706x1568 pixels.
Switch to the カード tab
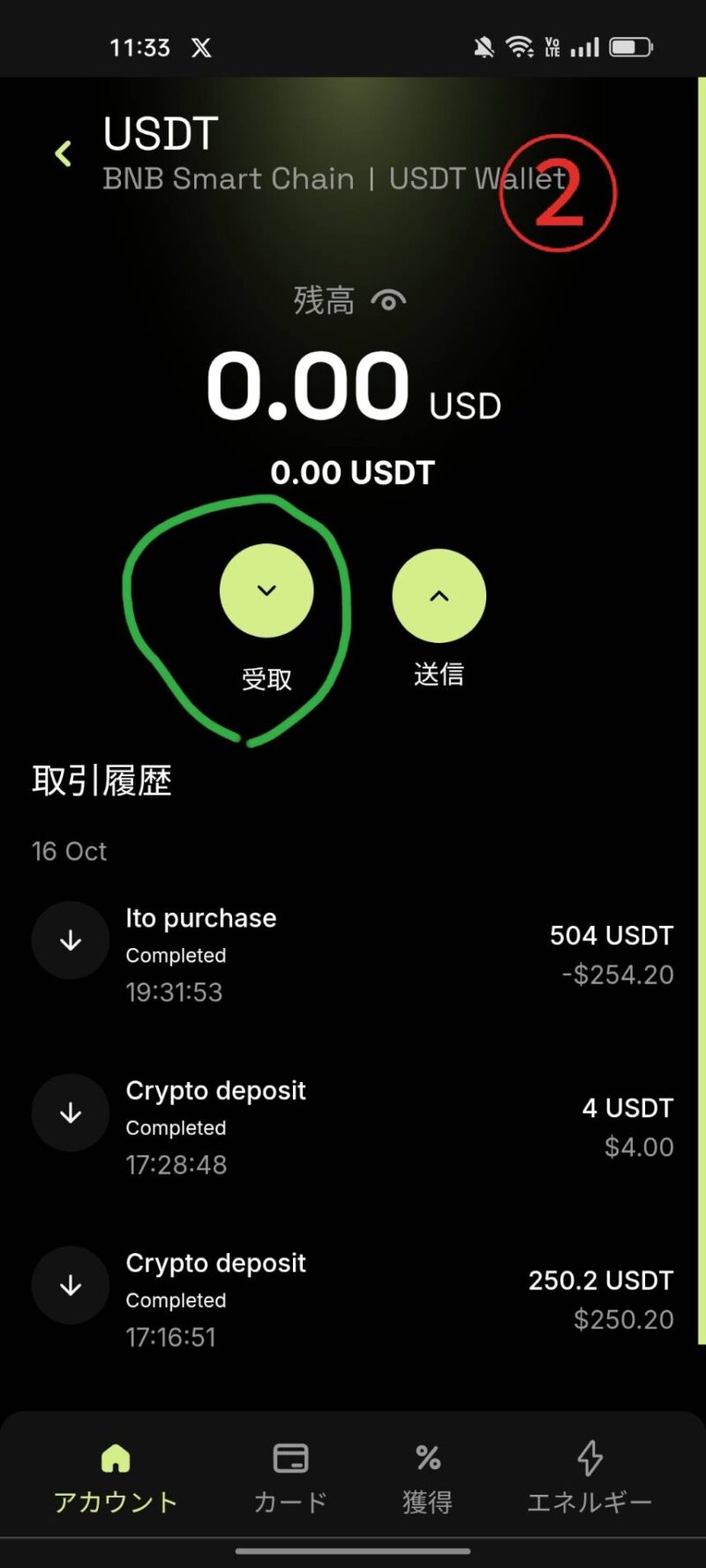(290, 1478)
